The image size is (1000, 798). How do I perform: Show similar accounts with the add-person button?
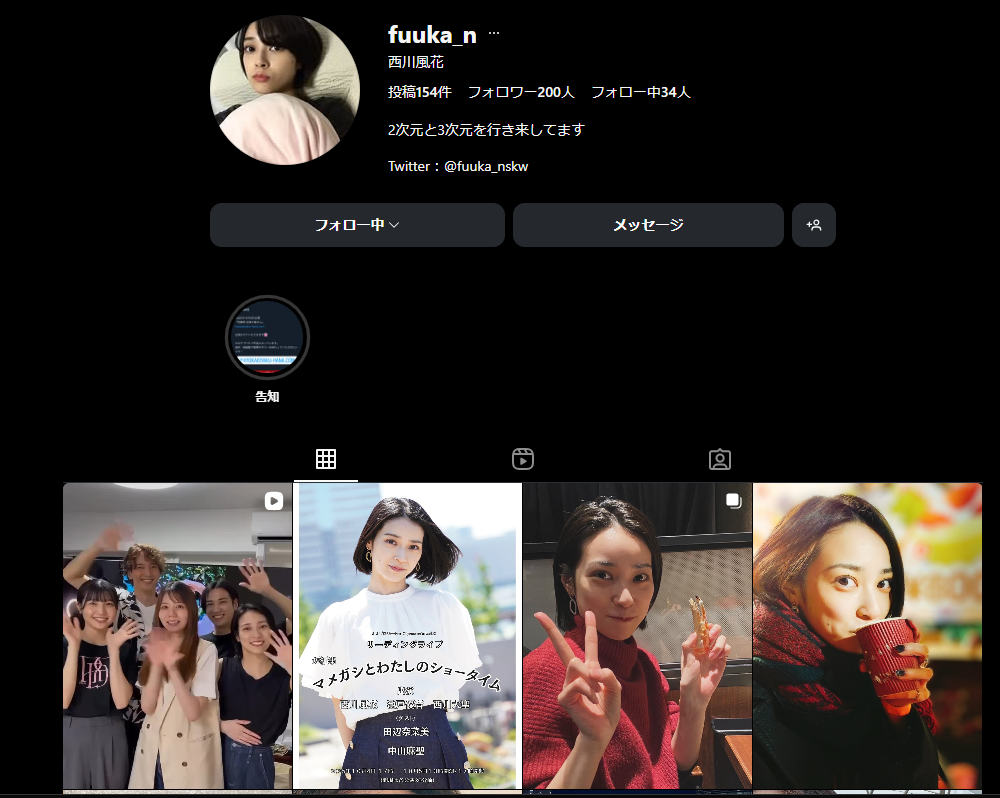[x=814, y=225]
